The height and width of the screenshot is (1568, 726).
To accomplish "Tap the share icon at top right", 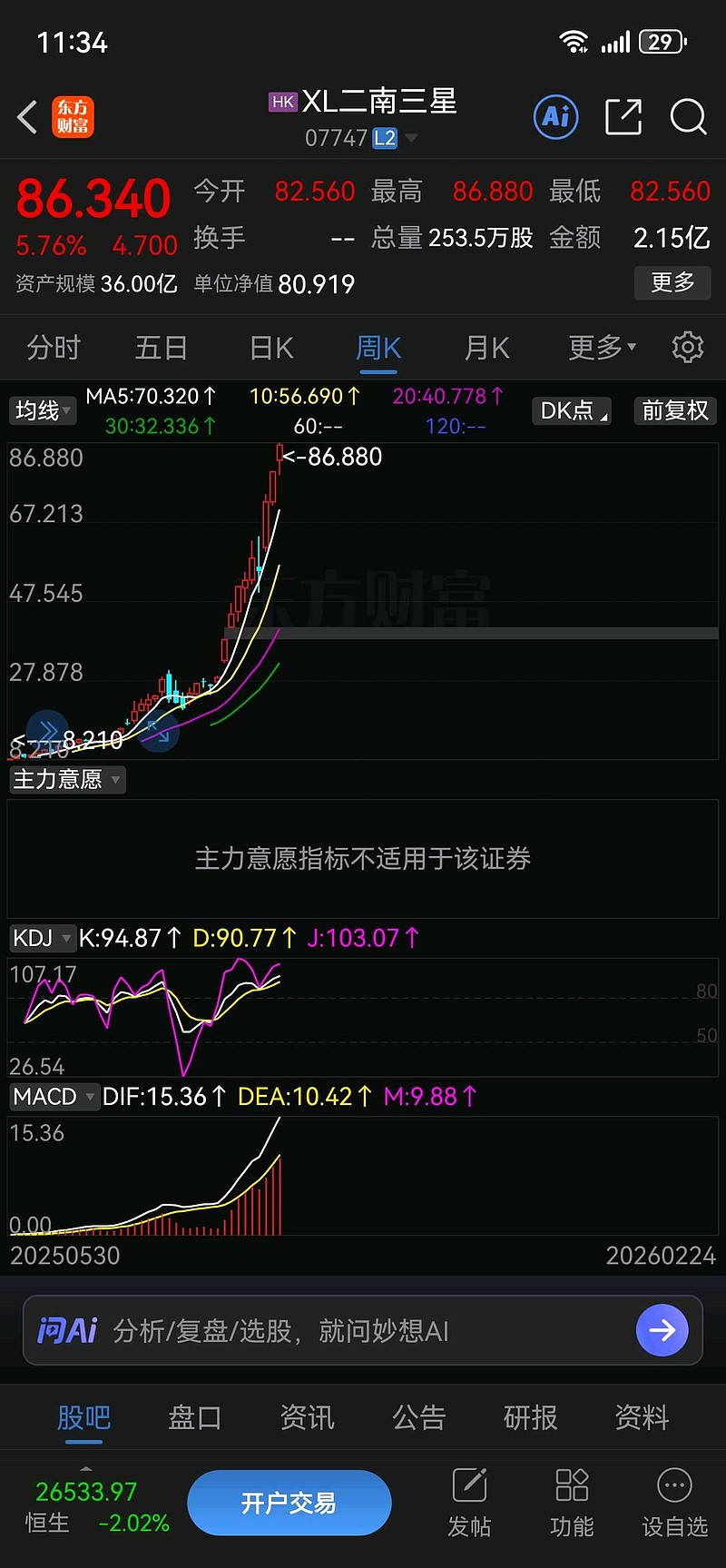I will (x=623, y=117).
